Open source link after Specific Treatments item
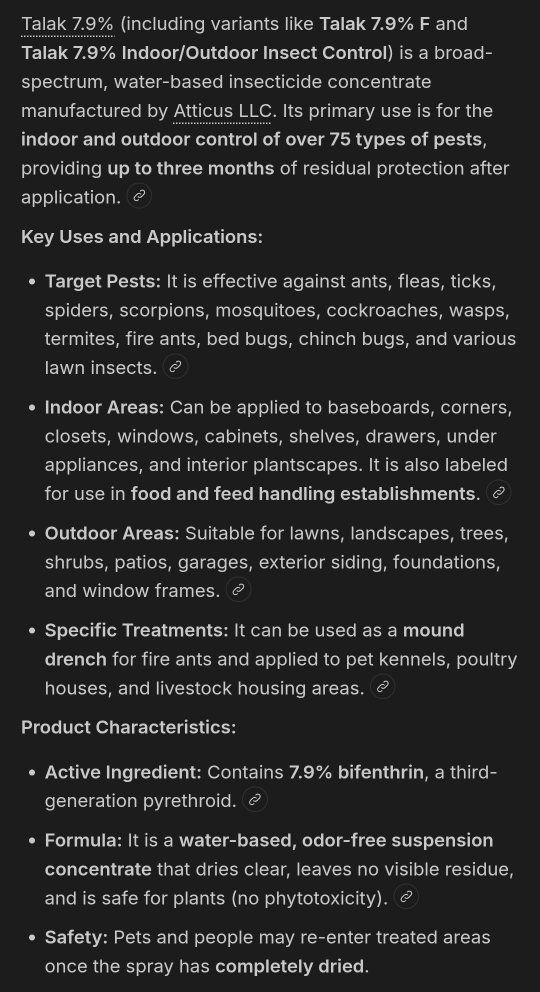The width and height of the screenshot is (540, 992). click(383, 687)
